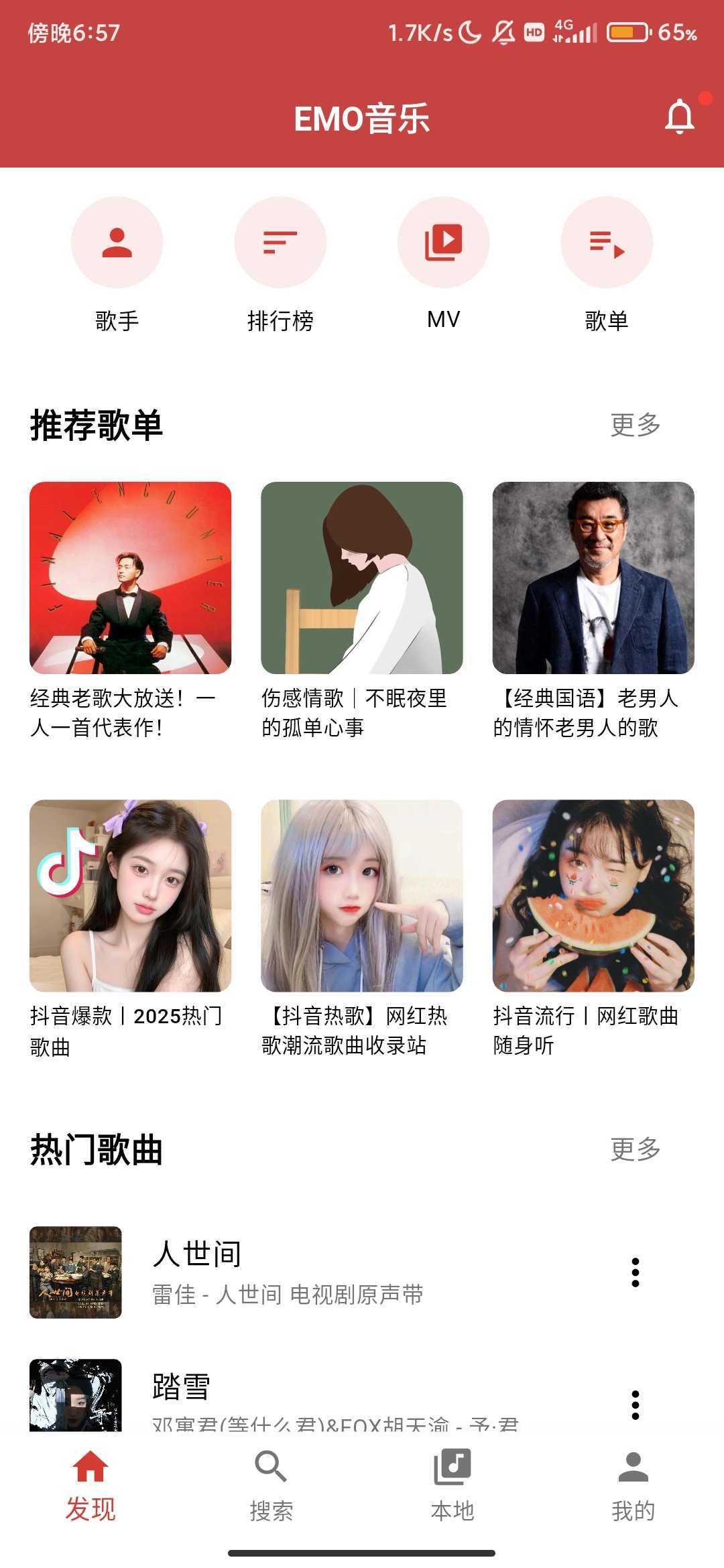Screen dimensions: 724x1568
Task: Open the 歌手 artists section
Action: tap(117, 242)
